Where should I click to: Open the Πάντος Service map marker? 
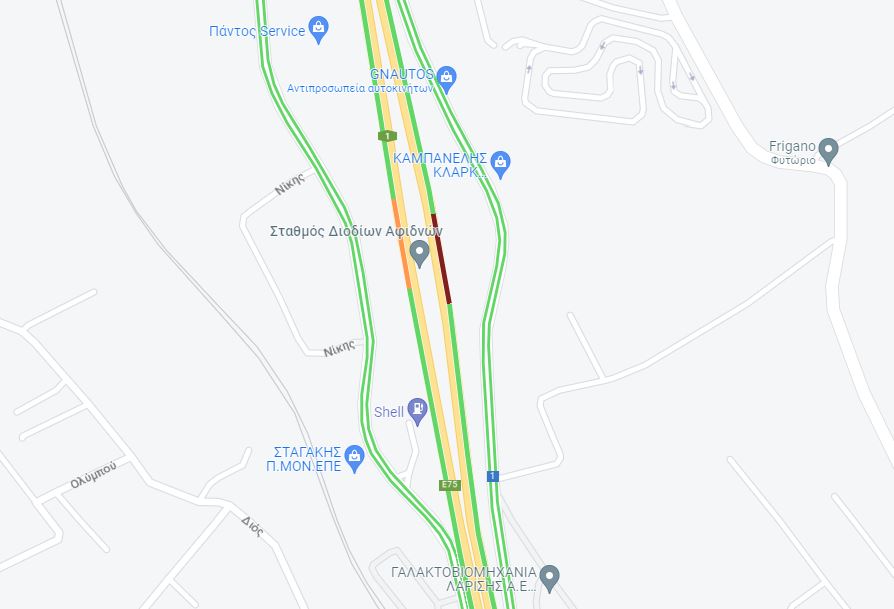[x=318, y=27]
